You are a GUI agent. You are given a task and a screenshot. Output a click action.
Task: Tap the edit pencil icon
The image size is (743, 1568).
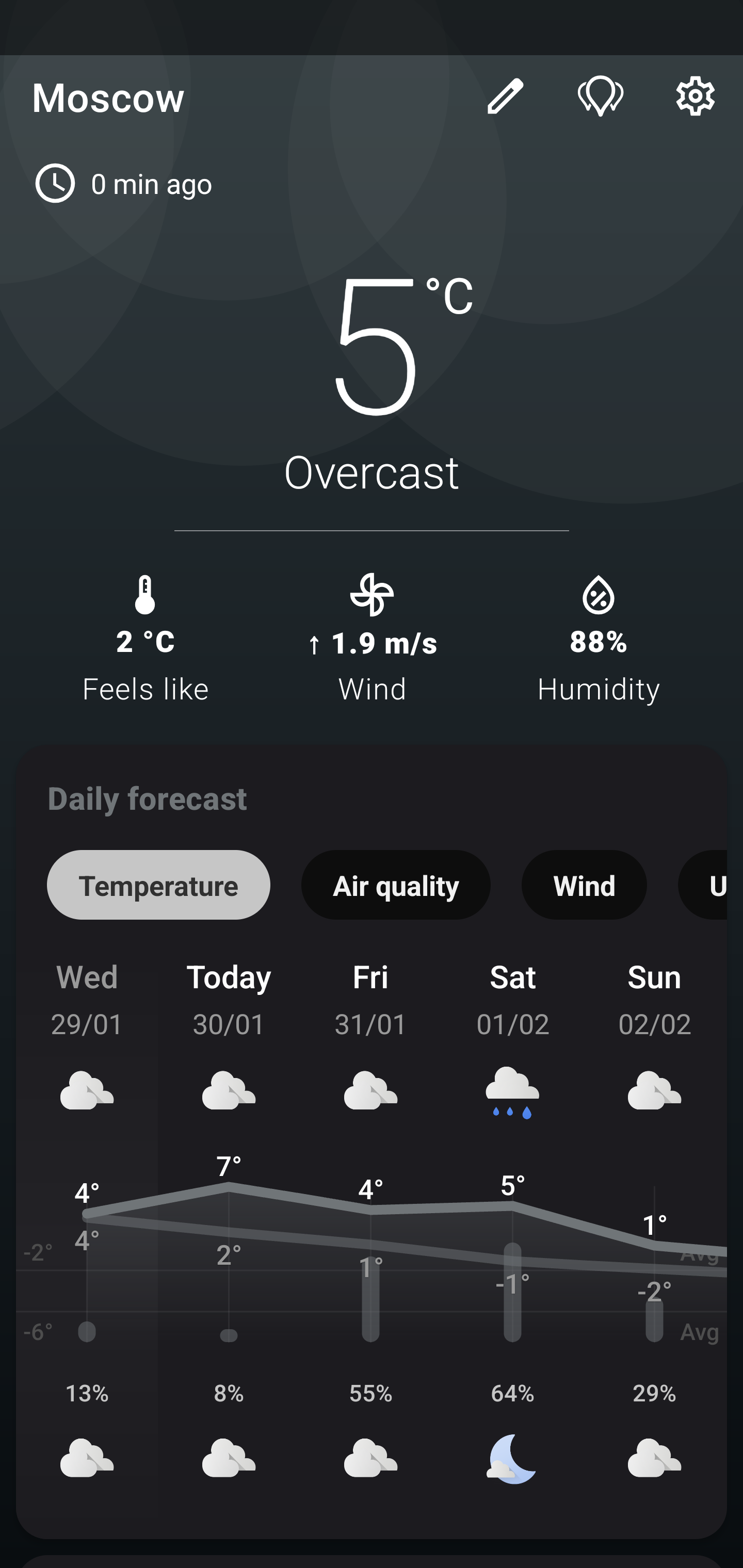pos(505,96)
